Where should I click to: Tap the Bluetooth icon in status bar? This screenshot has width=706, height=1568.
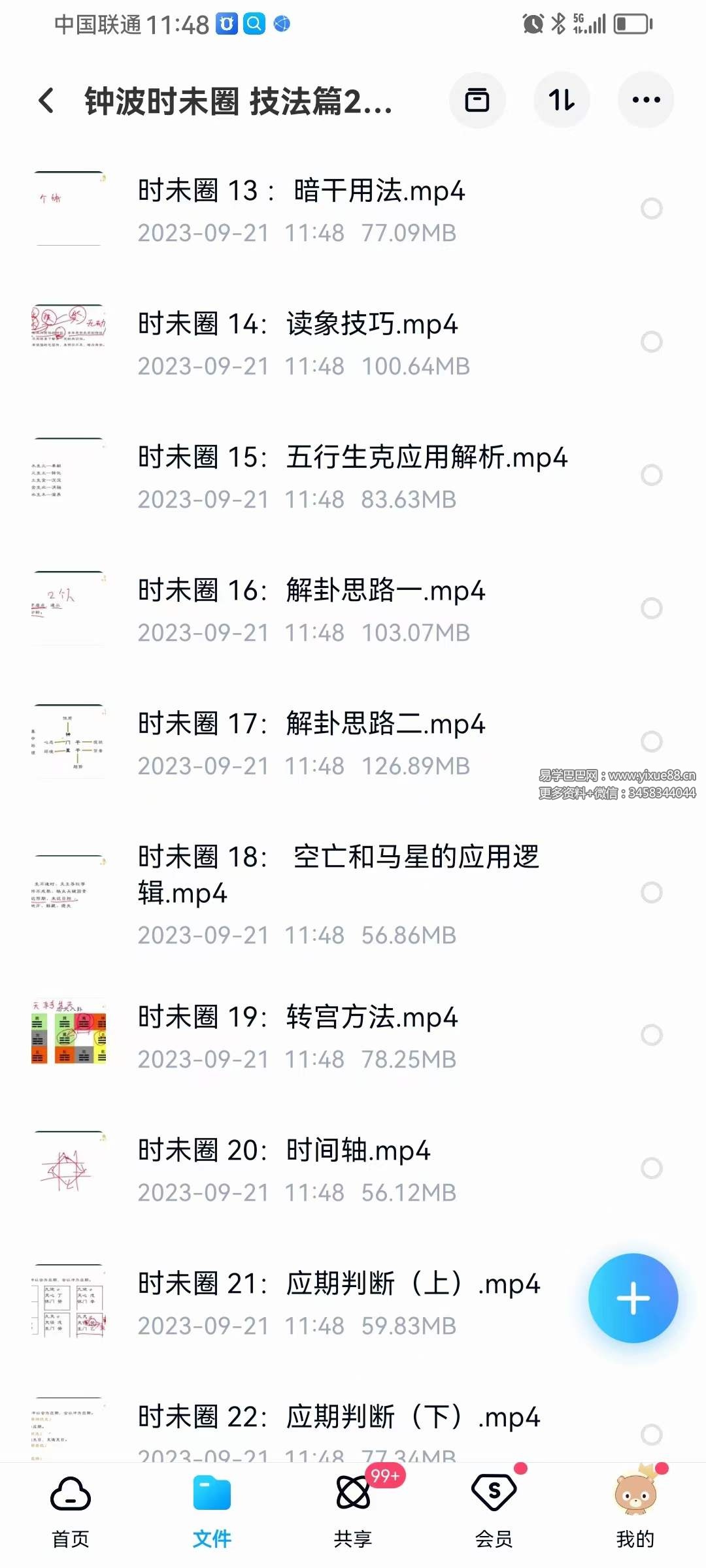(x=559, y=23)
